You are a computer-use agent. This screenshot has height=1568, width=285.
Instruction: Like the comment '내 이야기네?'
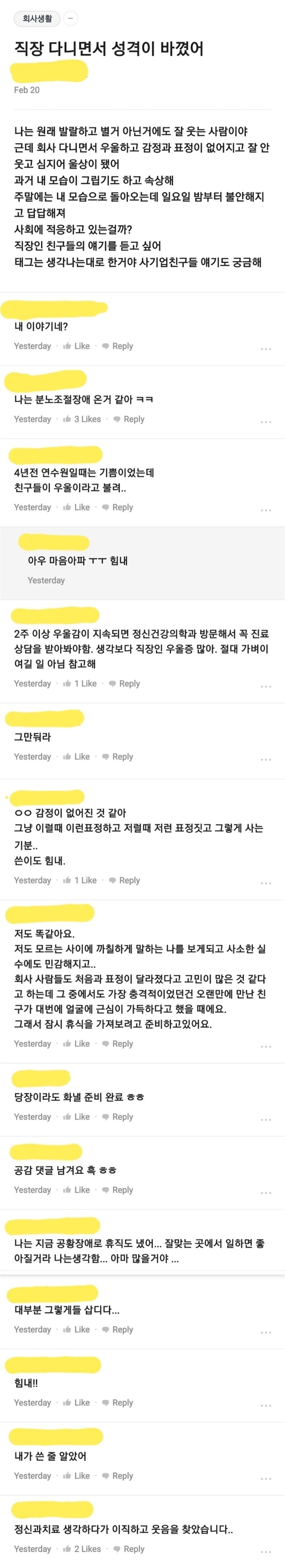(77, 346)
